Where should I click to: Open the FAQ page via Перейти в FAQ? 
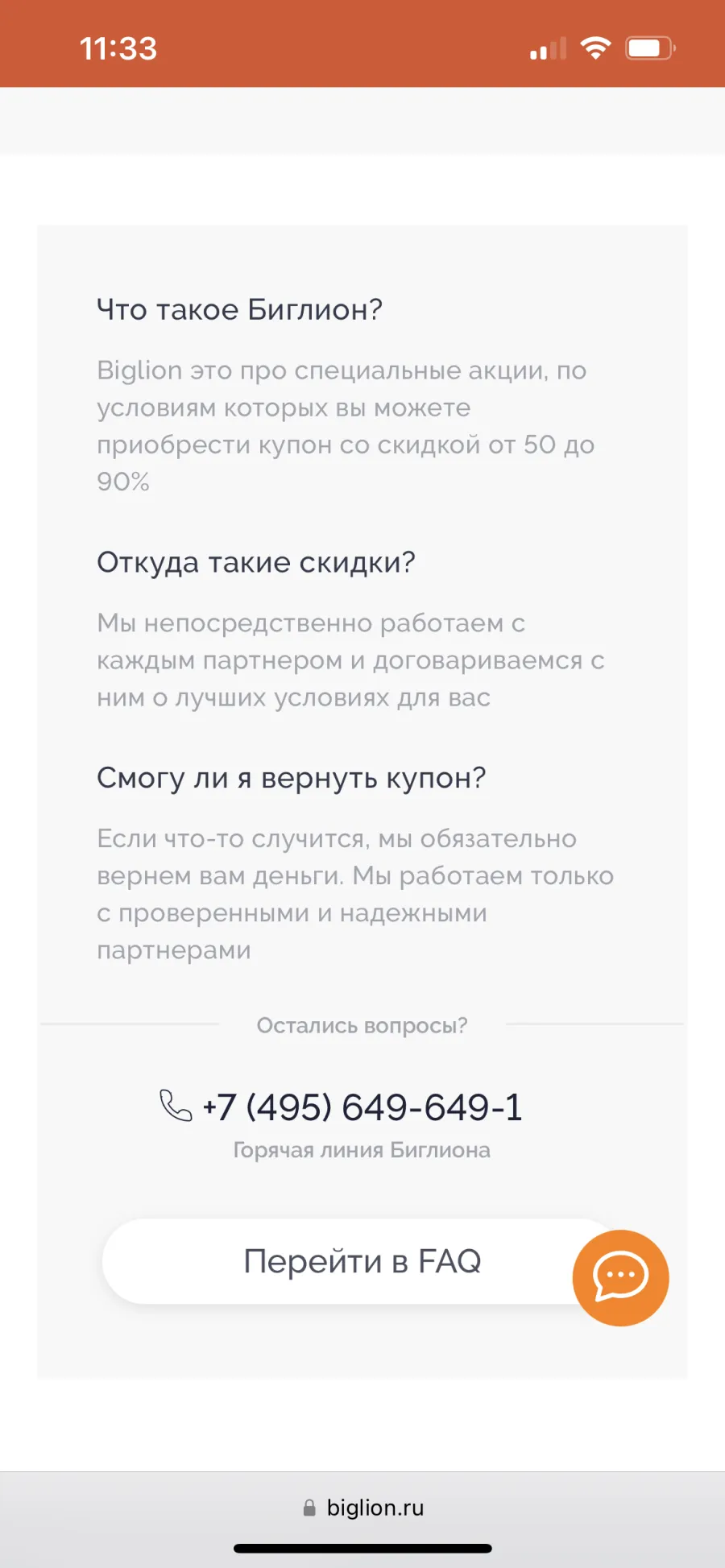coord(362,1261)
